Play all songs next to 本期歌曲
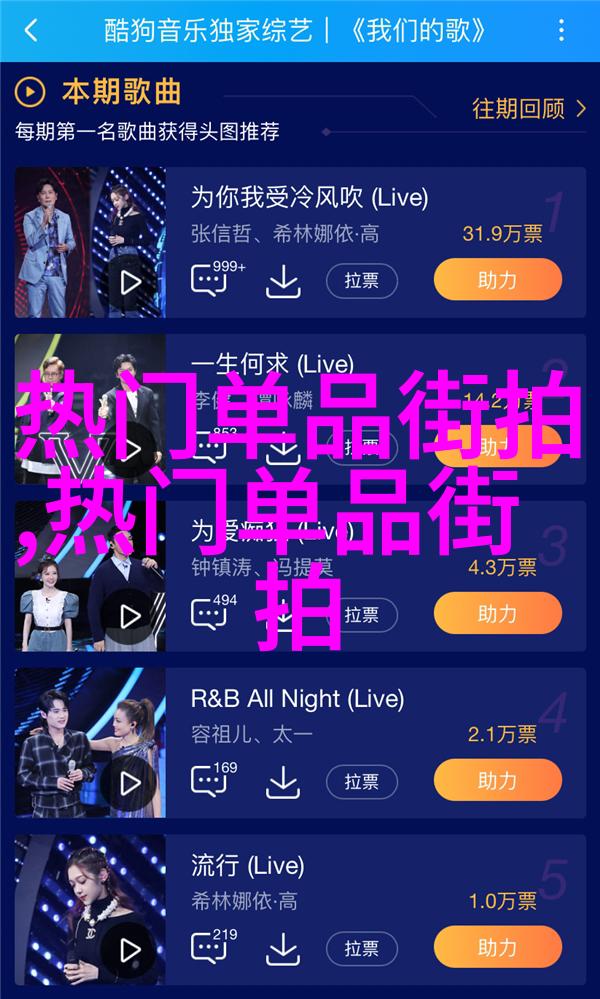 coord(30,92)
